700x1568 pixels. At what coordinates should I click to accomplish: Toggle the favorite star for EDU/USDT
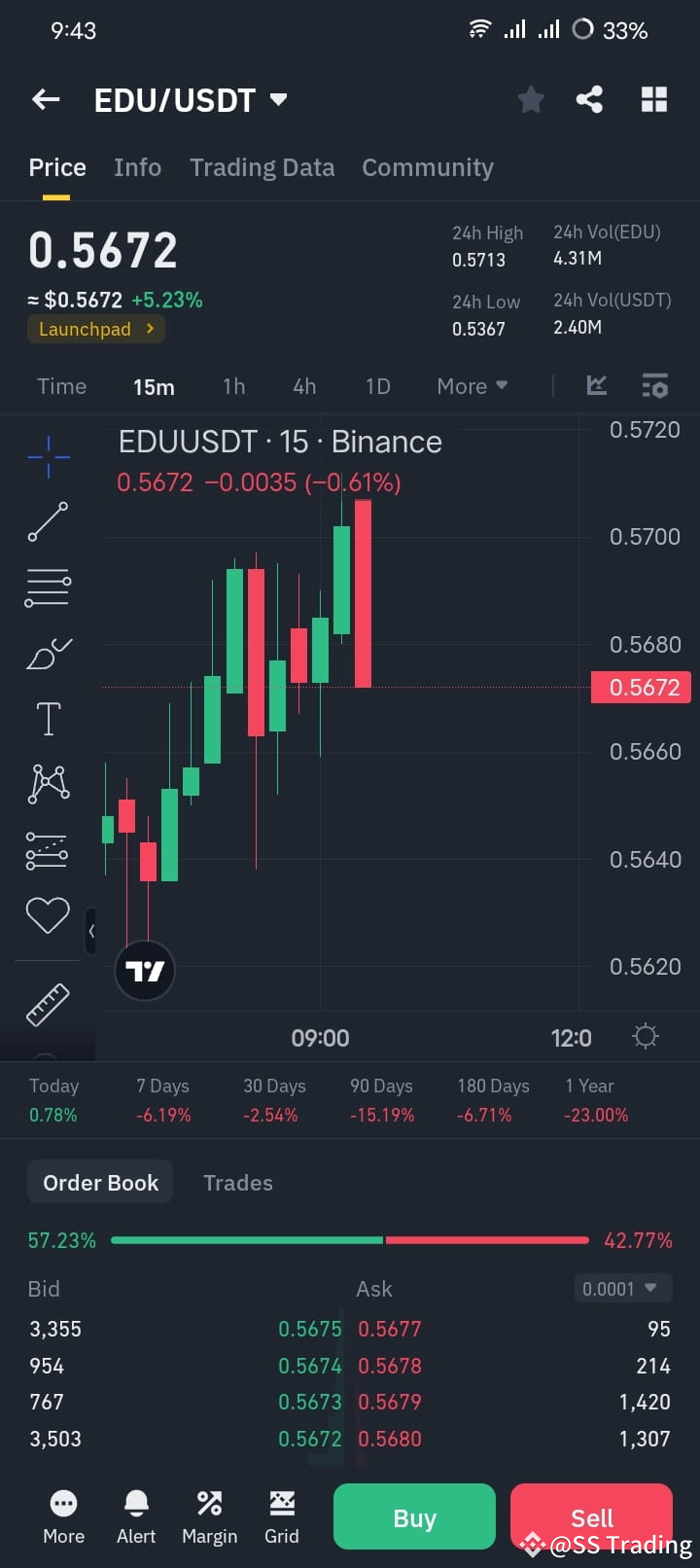point(530,98)
